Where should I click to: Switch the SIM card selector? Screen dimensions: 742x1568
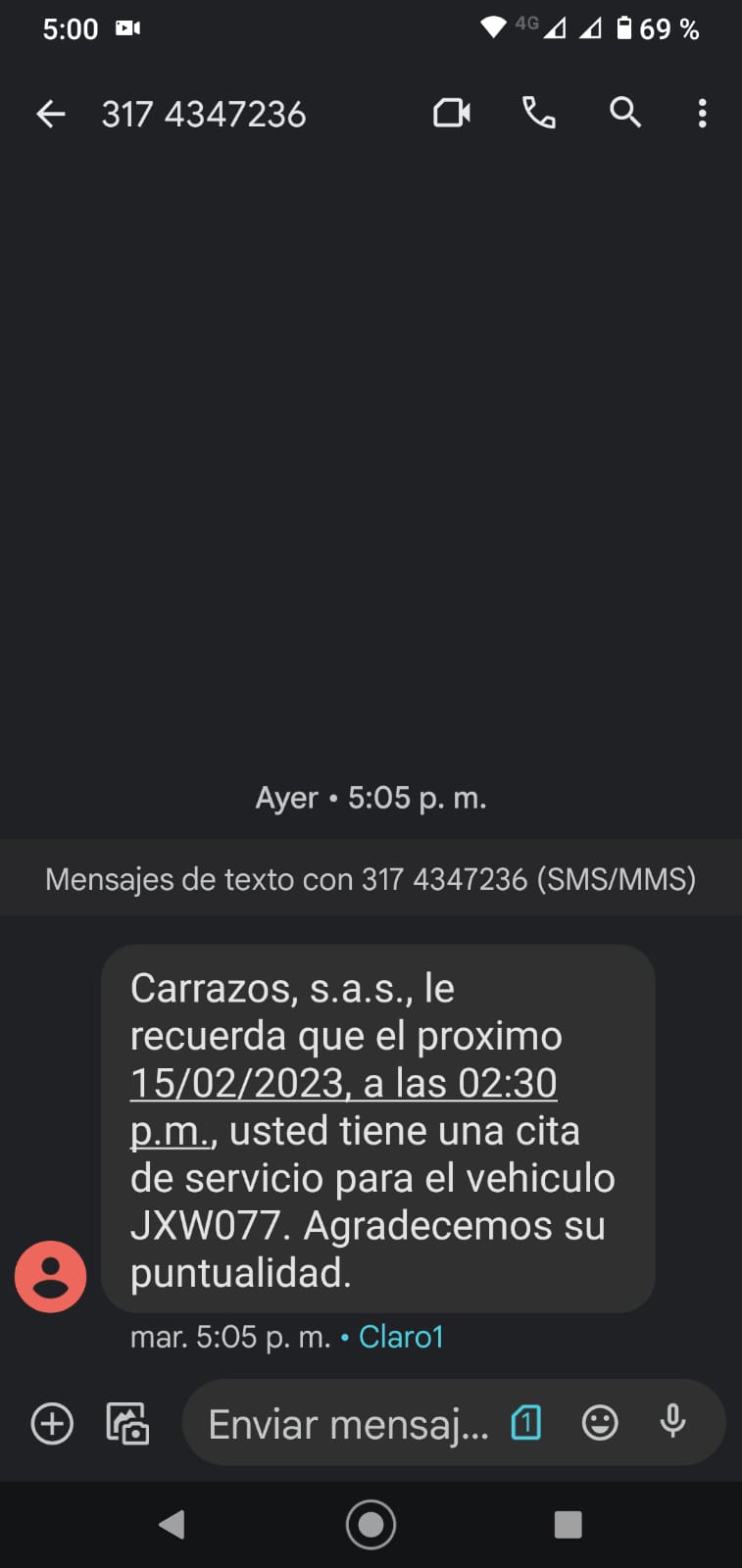[526, 1422]
